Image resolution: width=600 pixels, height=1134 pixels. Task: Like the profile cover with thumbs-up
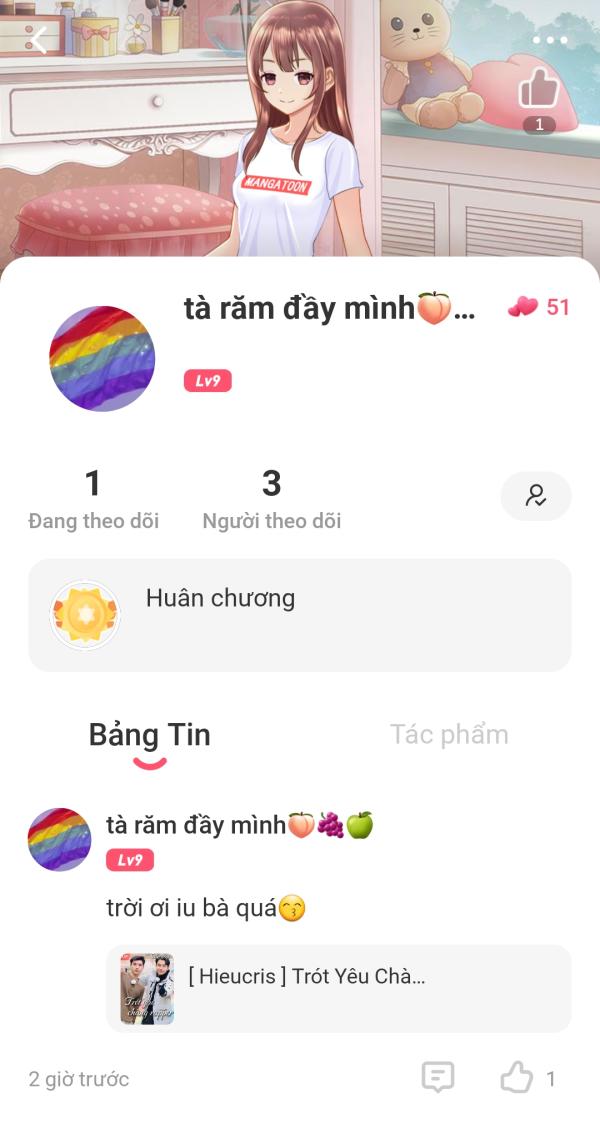coord(539,90)
